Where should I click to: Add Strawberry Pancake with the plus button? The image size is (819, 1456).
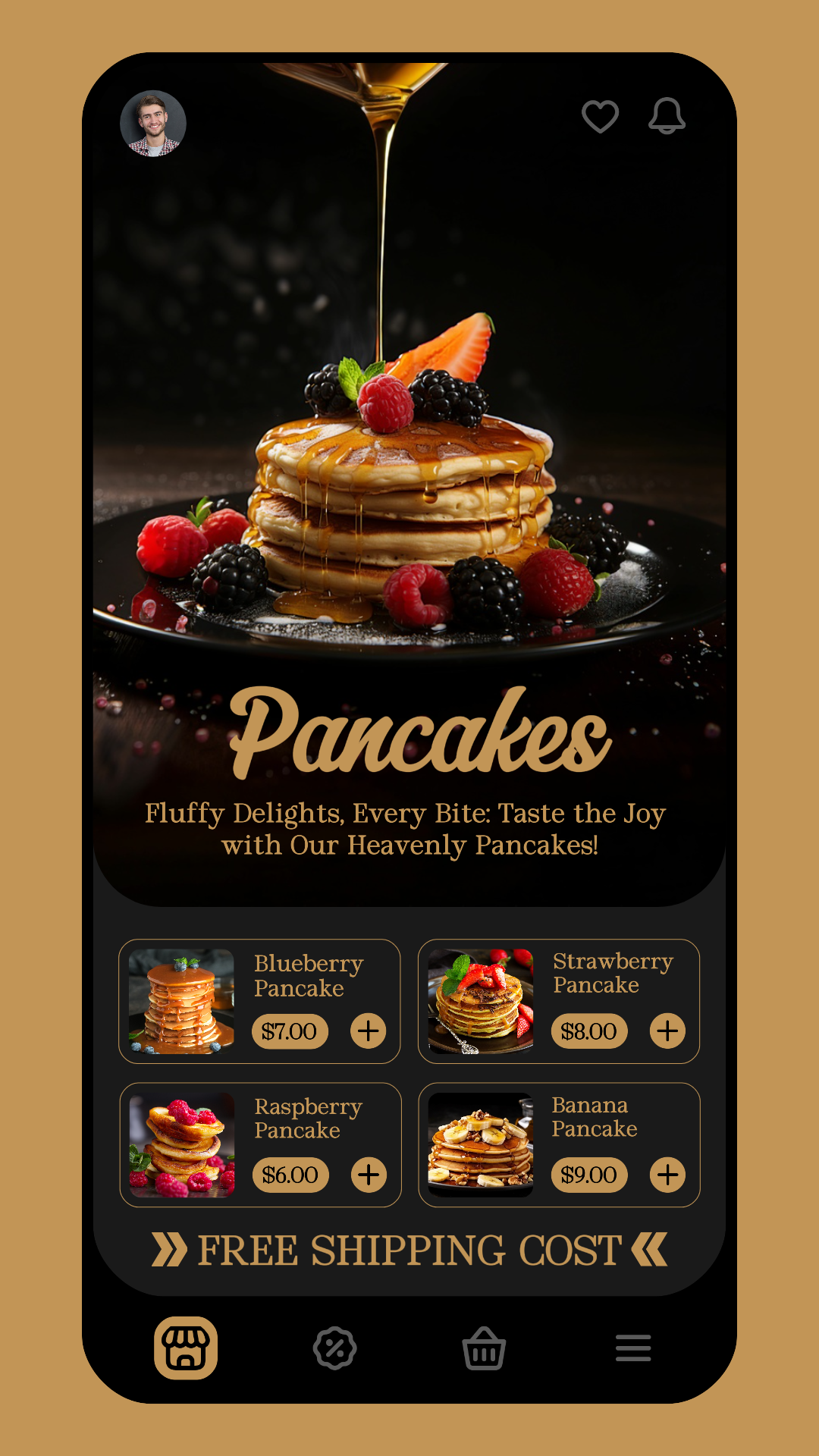point(667,1031)
